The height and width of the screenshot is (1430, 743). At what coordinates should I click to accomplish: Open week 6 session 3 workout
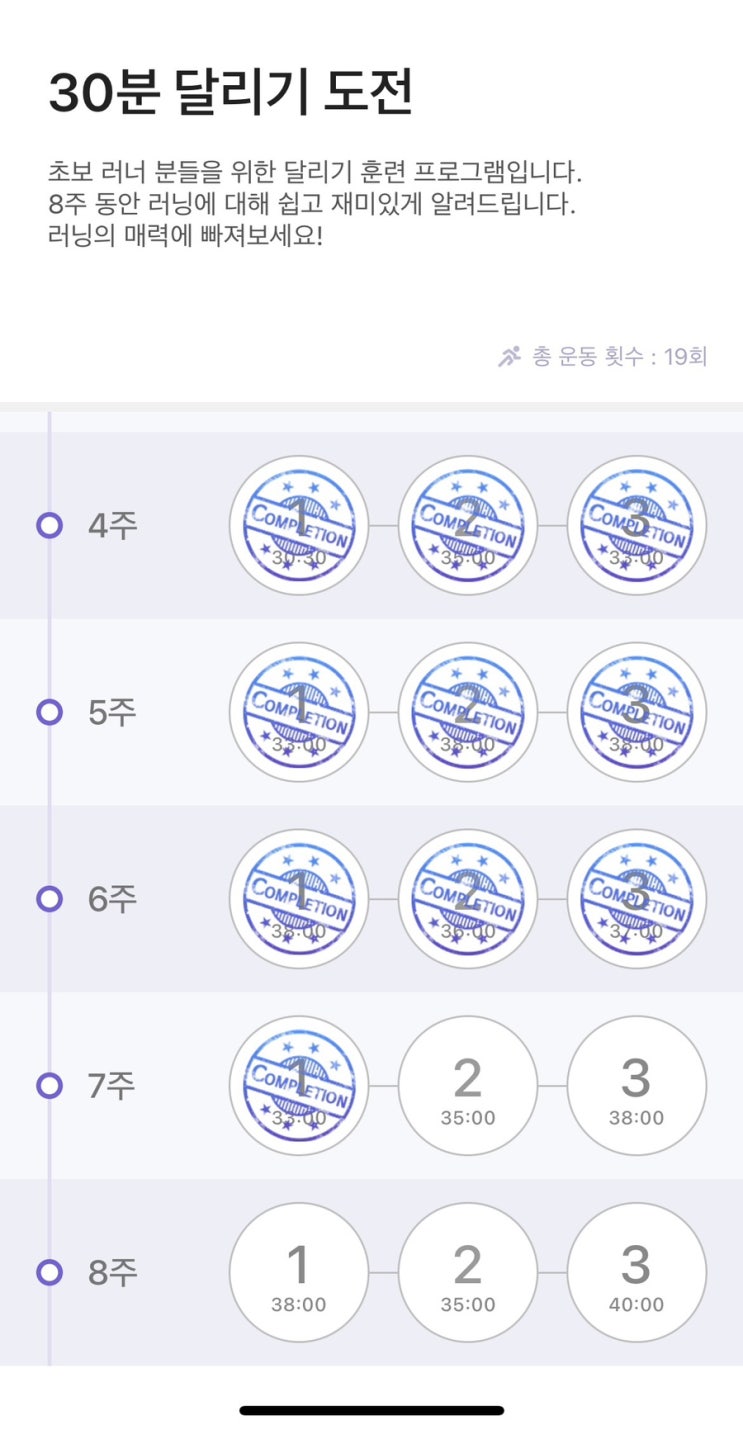637,899
